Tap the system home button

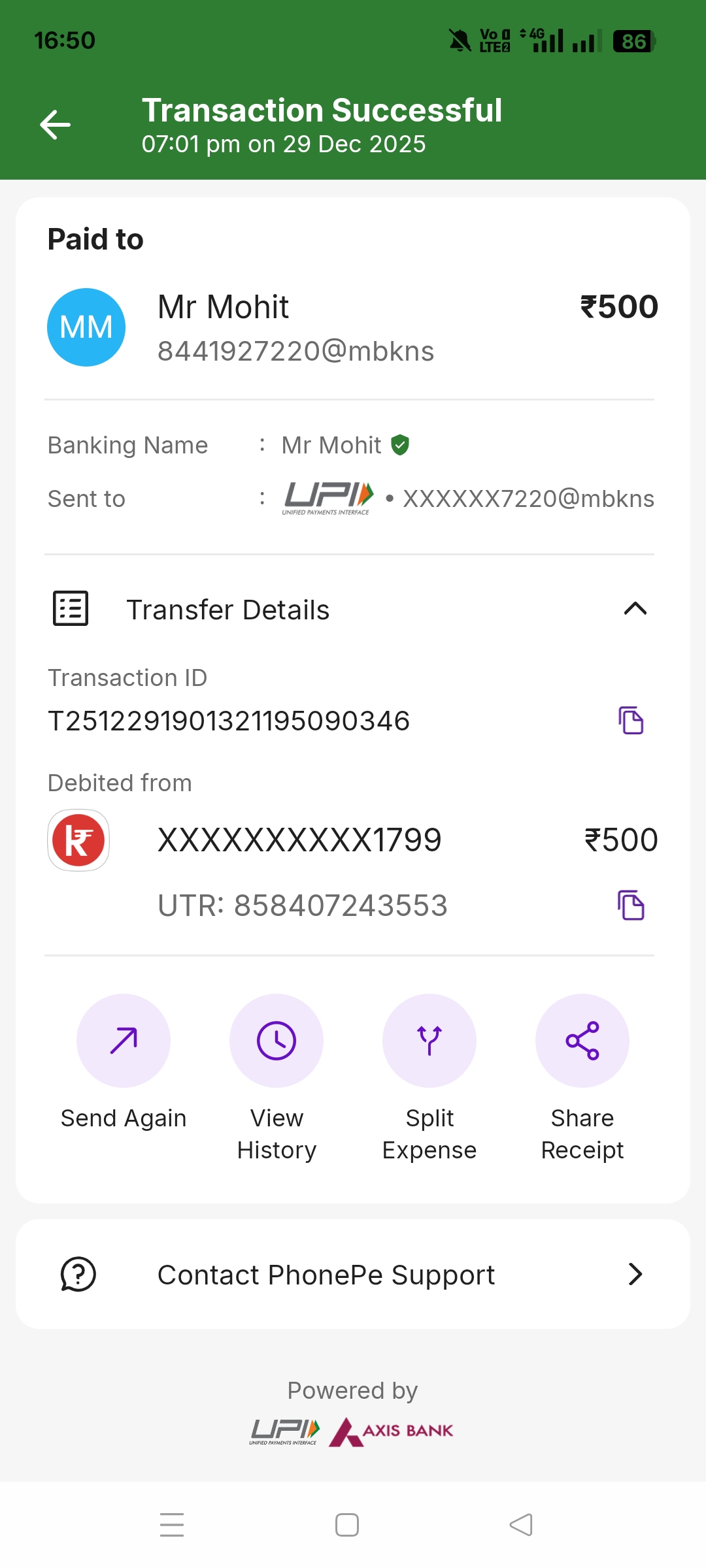(347, 1525)
